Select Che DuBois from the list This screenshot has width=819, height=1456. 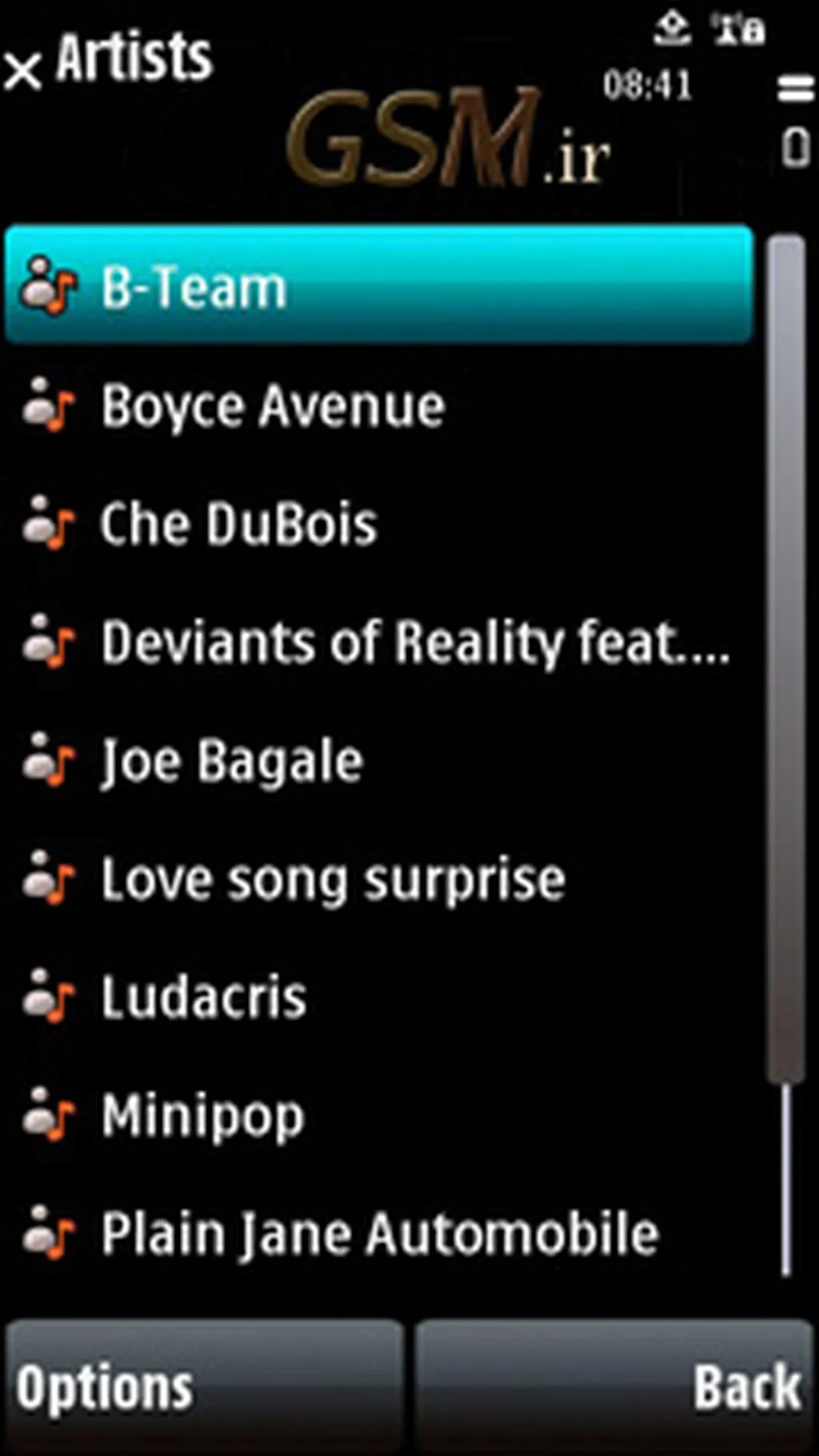378,524
